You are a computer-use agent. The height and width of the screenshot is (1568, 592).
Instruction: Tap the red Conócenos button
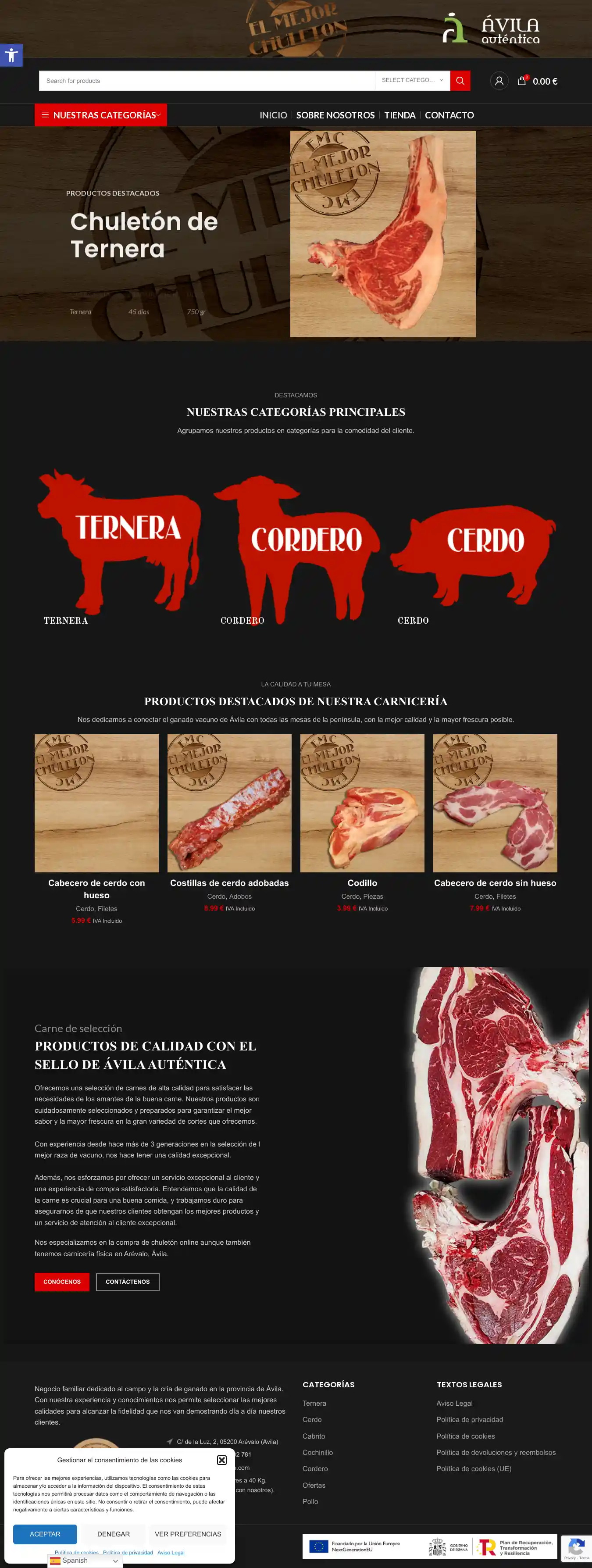(62, 1282)
